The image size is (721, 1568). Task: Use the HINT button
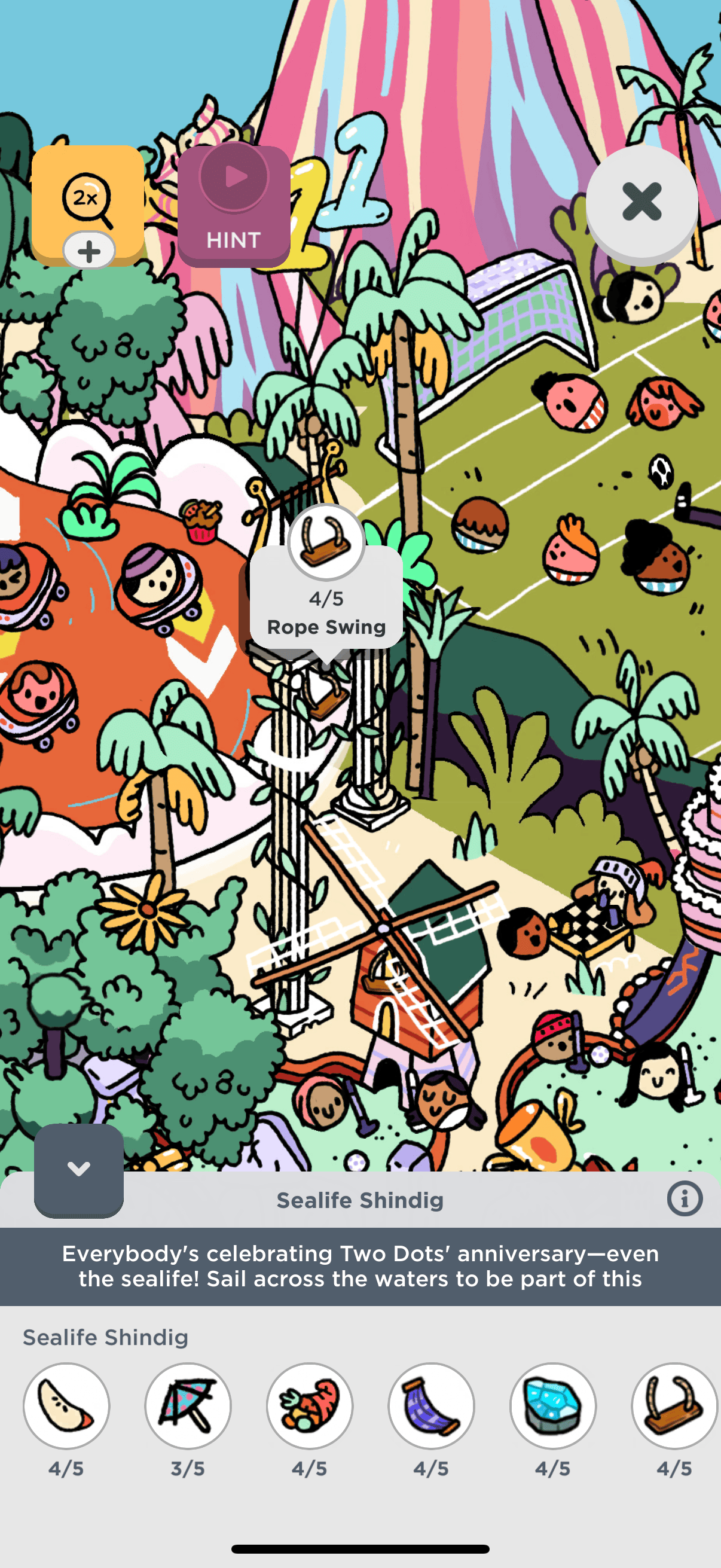234,206
